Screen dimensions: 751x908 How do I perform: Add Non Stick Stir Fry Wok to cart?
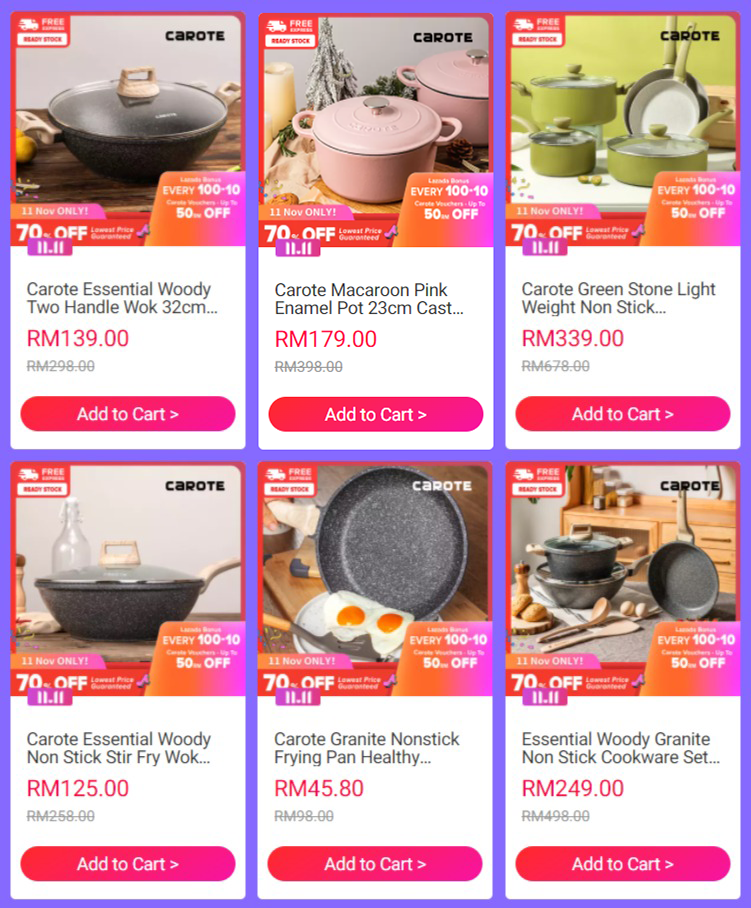click(128, 864)
